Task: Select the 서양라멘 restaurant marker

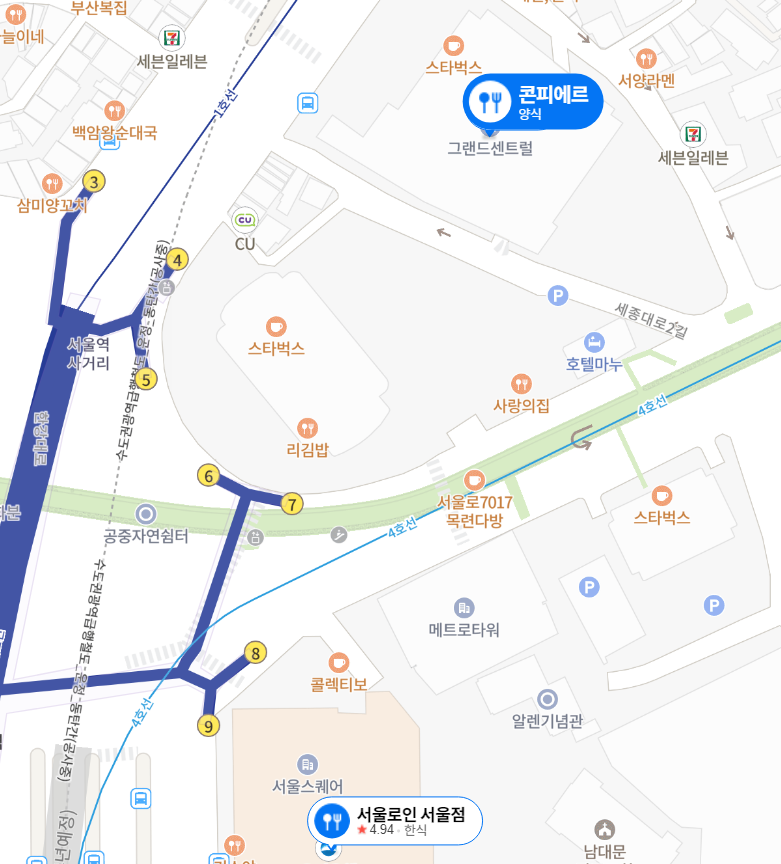Action: tap(647, 59)
